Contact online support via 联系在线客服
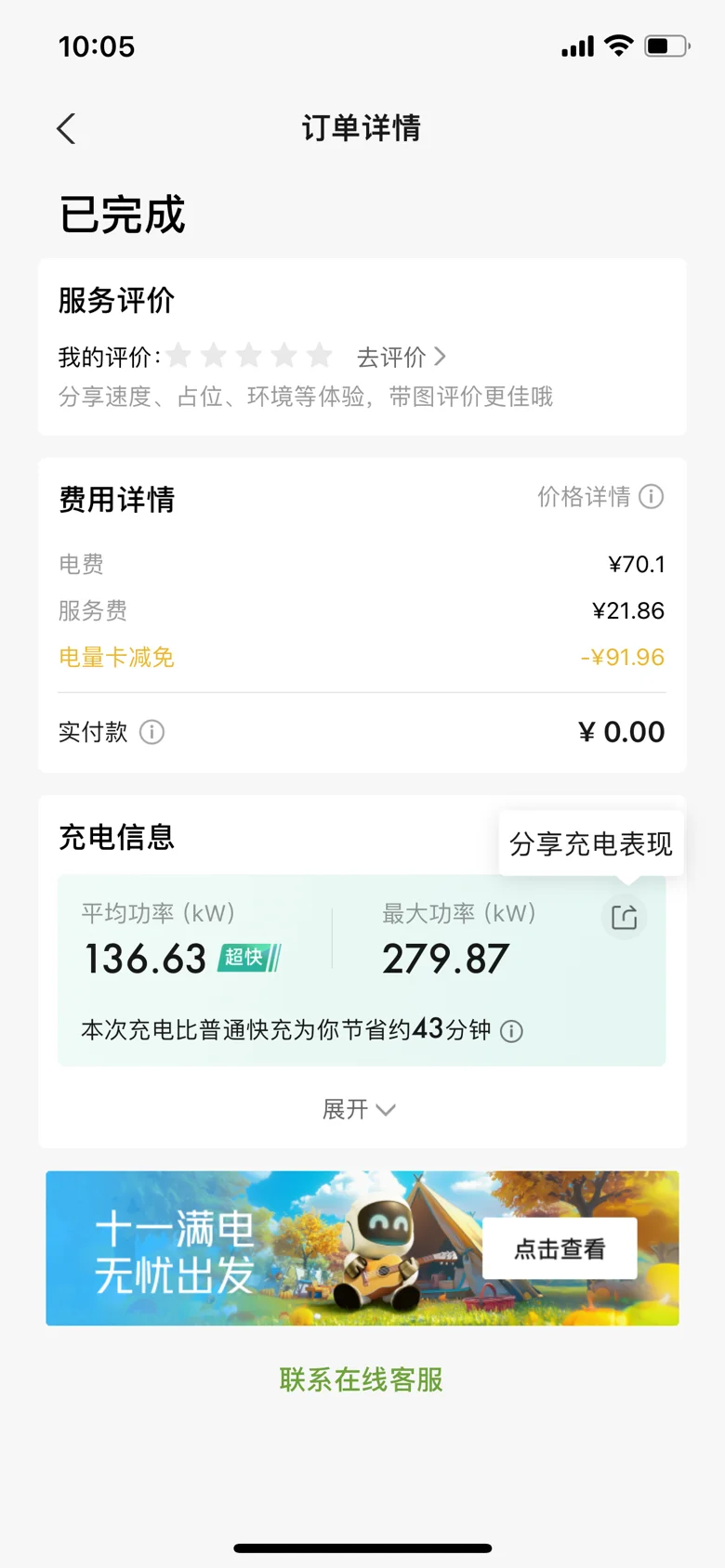The height and width of the screenshot is (1568, 725). point(362,1379)
